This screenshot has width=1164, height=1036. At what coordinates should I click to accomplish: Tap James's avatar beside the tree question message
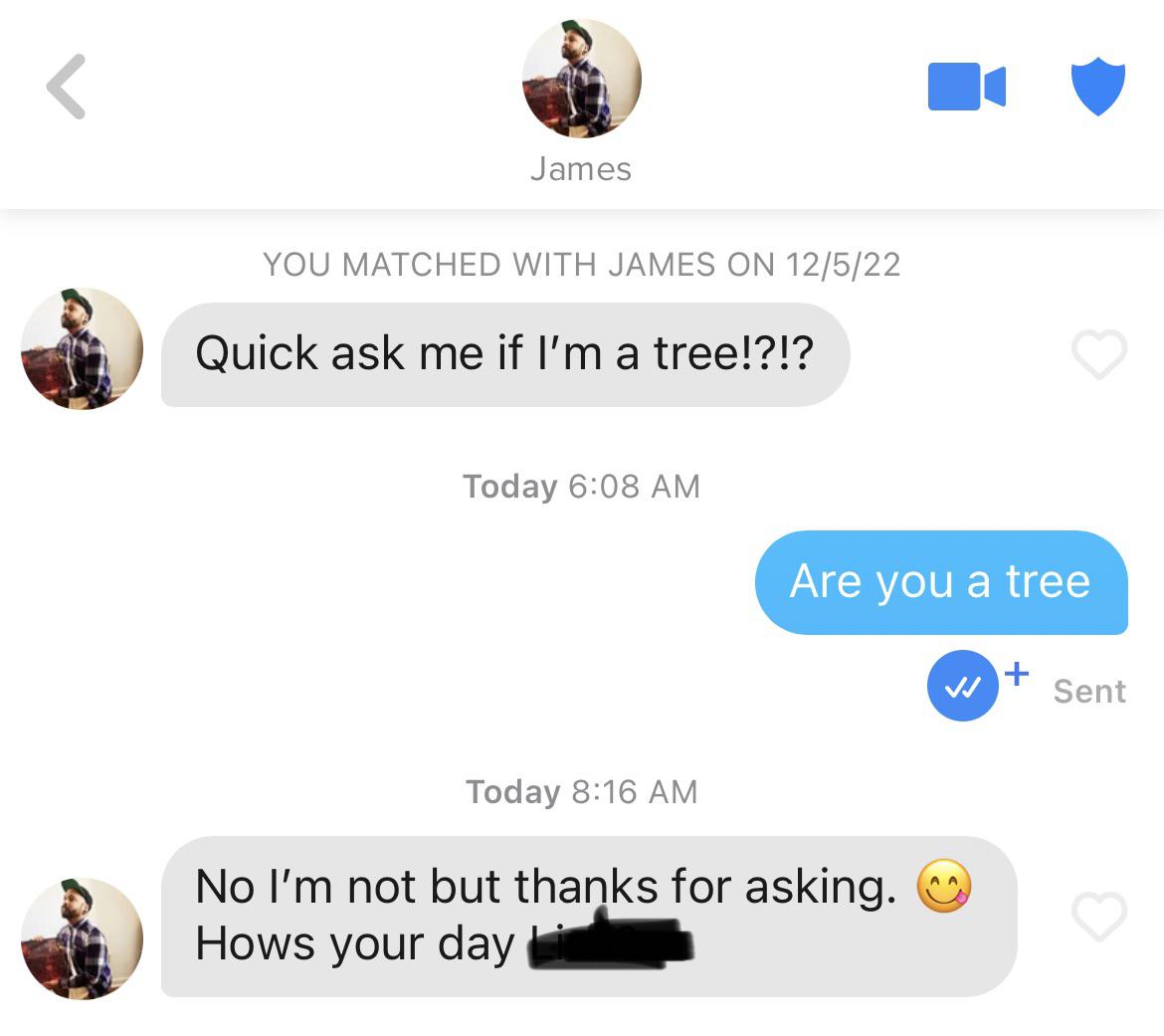pos(82,349)
